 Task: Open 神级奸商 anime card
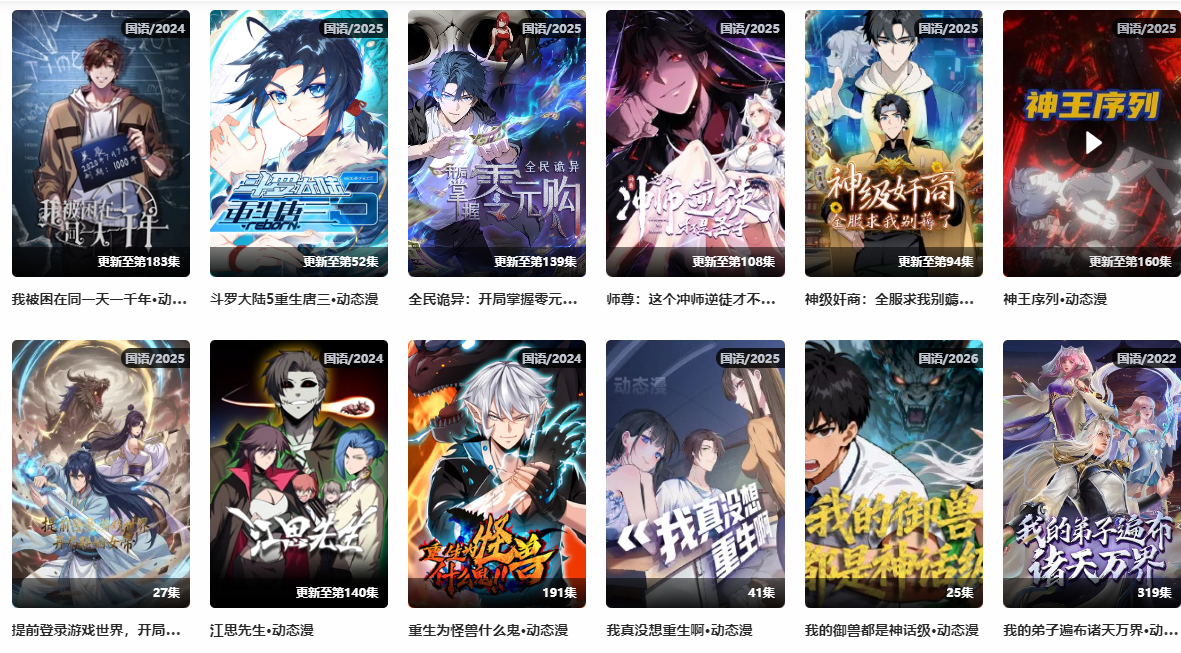tap(893, 143)
